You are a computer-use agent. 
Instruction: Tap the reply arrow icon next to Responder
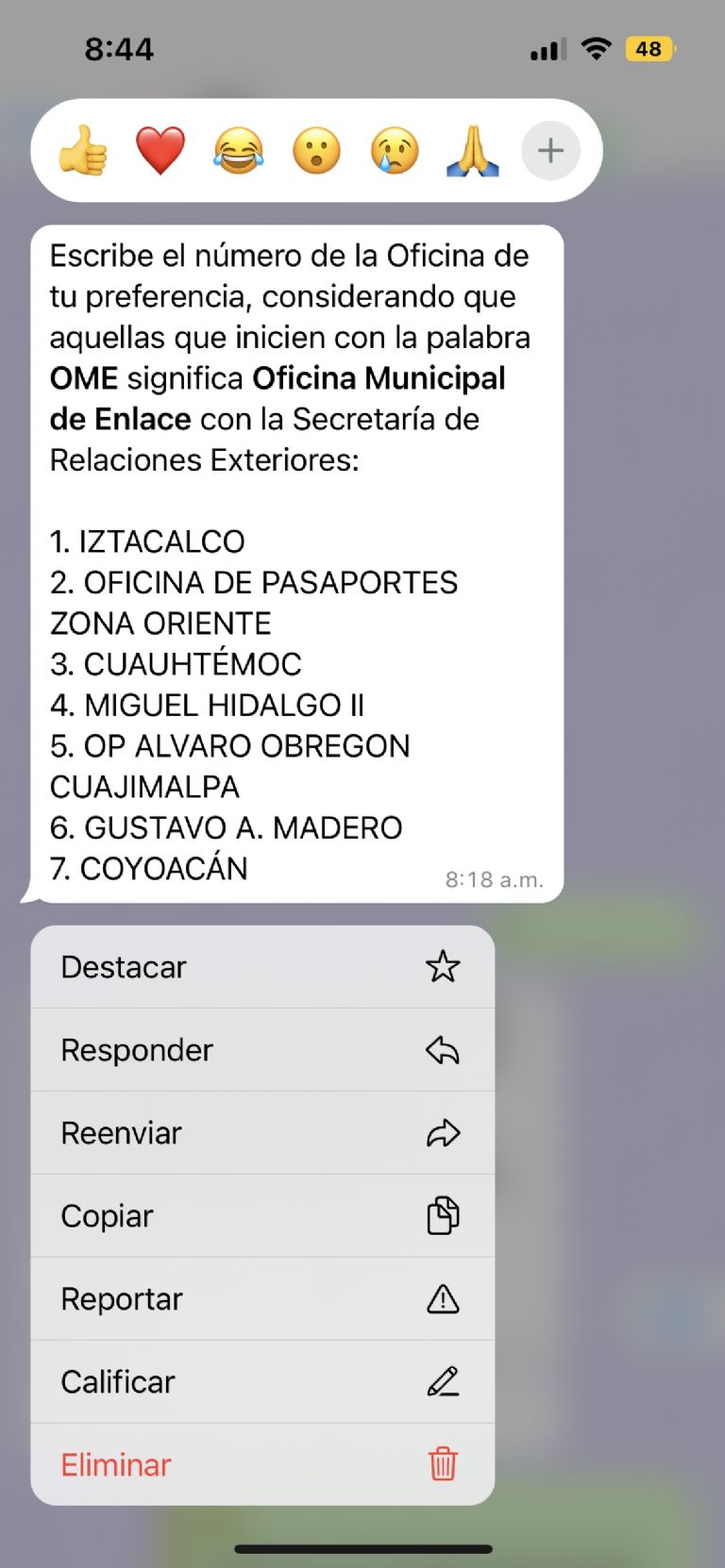tap(444, 1049)
